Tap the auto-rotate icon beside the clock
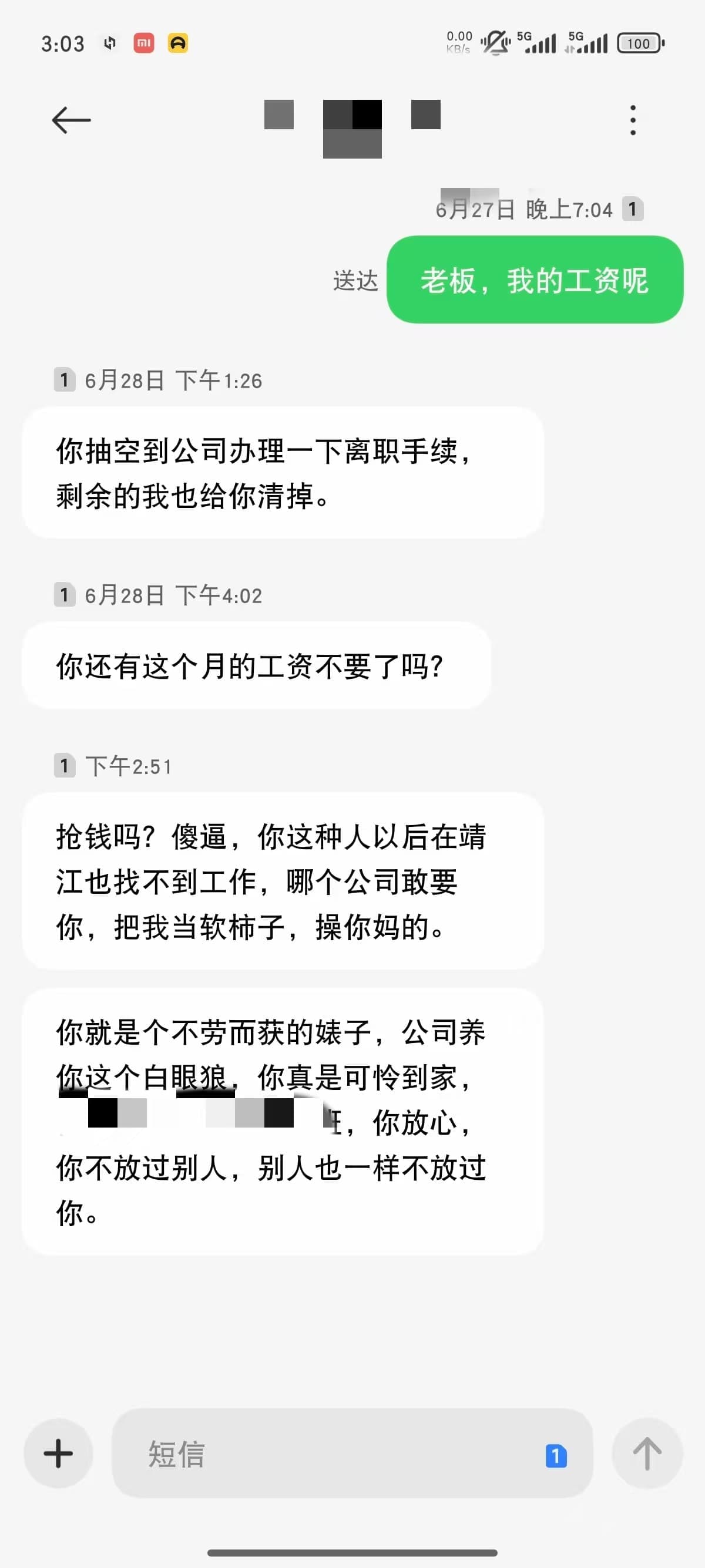The width and height of the screenshot is (705, 1568). [111, 43]
